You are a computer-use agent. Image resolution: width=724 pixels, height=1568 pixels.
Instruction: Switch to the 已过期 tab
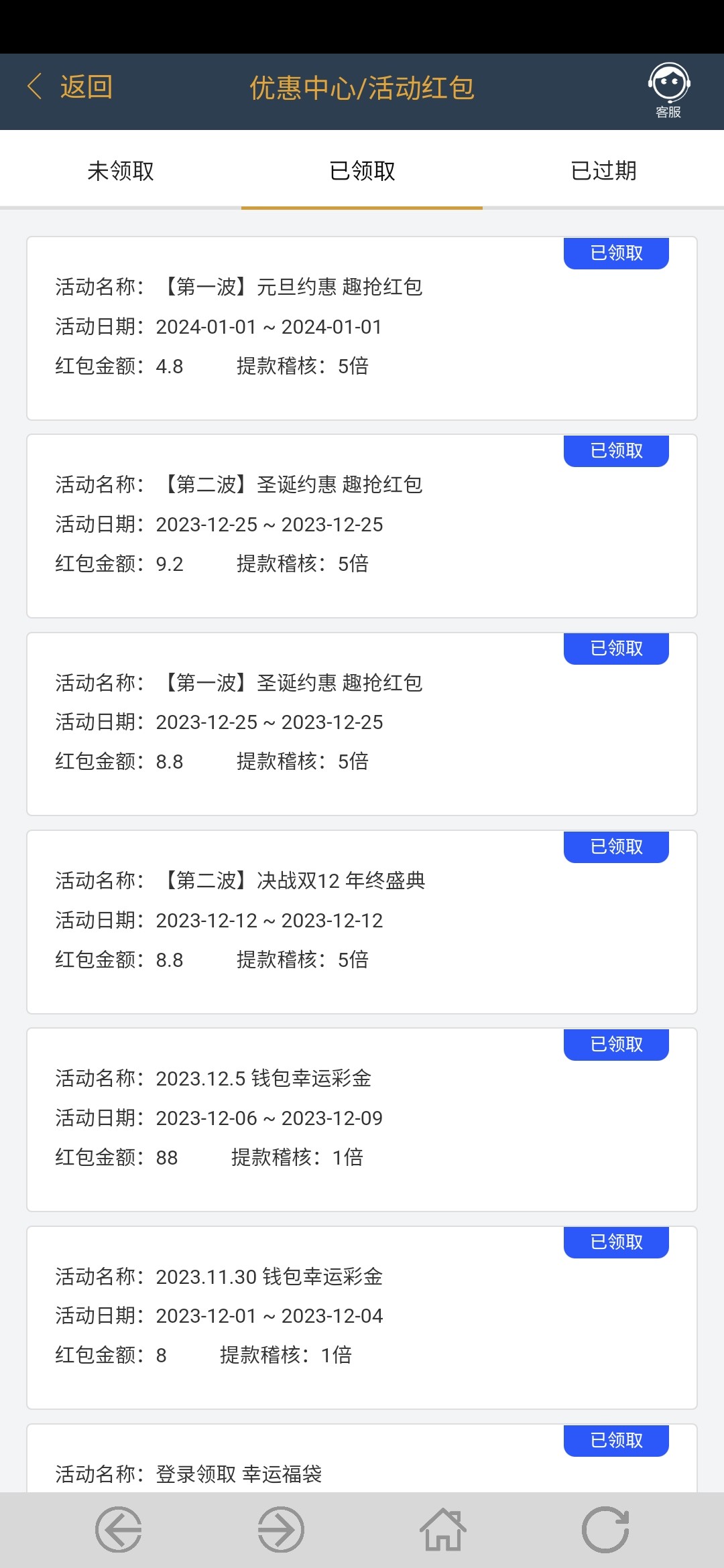603,171
